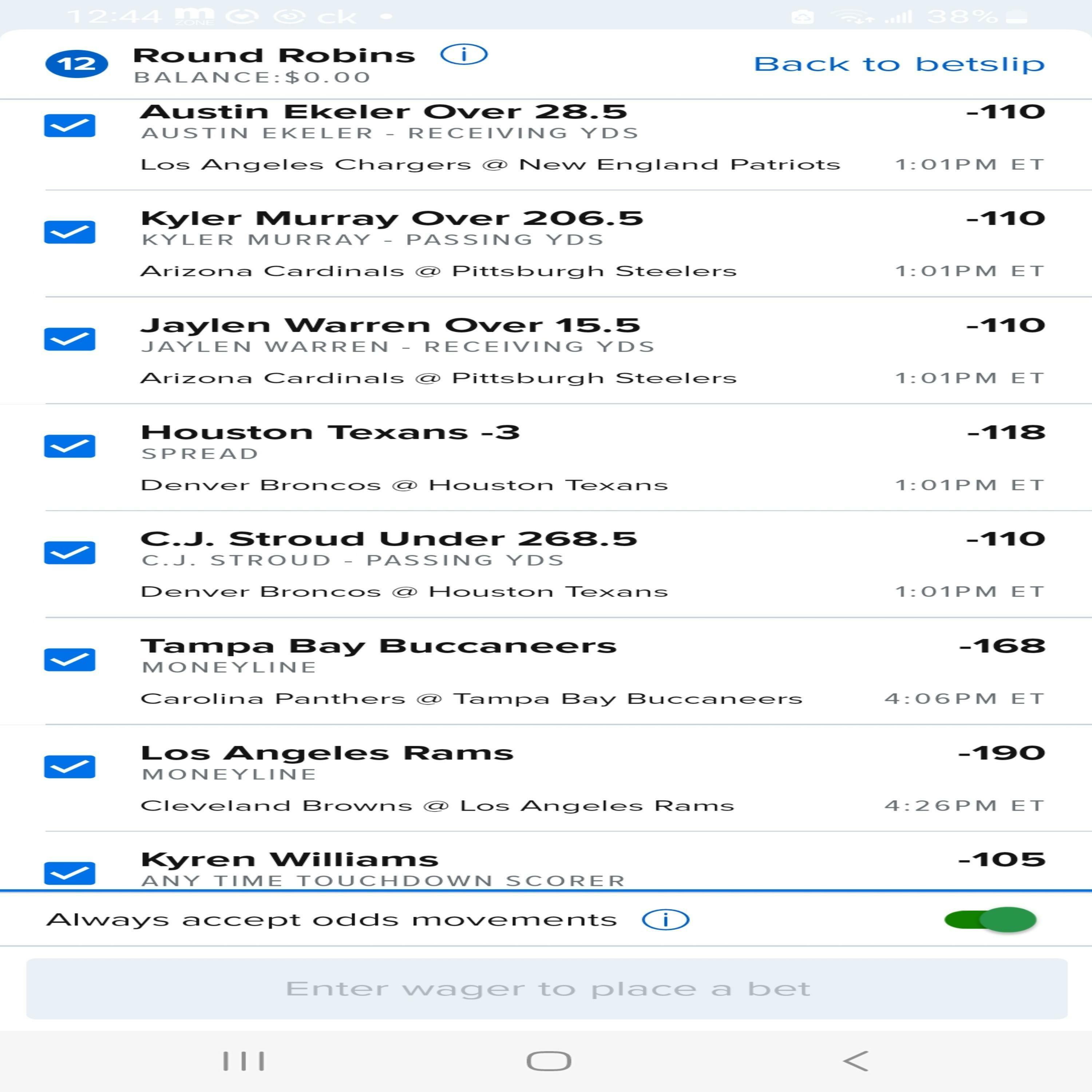Uncheck Tampa Bay Buccaneers moneyline

click(70, 660)
